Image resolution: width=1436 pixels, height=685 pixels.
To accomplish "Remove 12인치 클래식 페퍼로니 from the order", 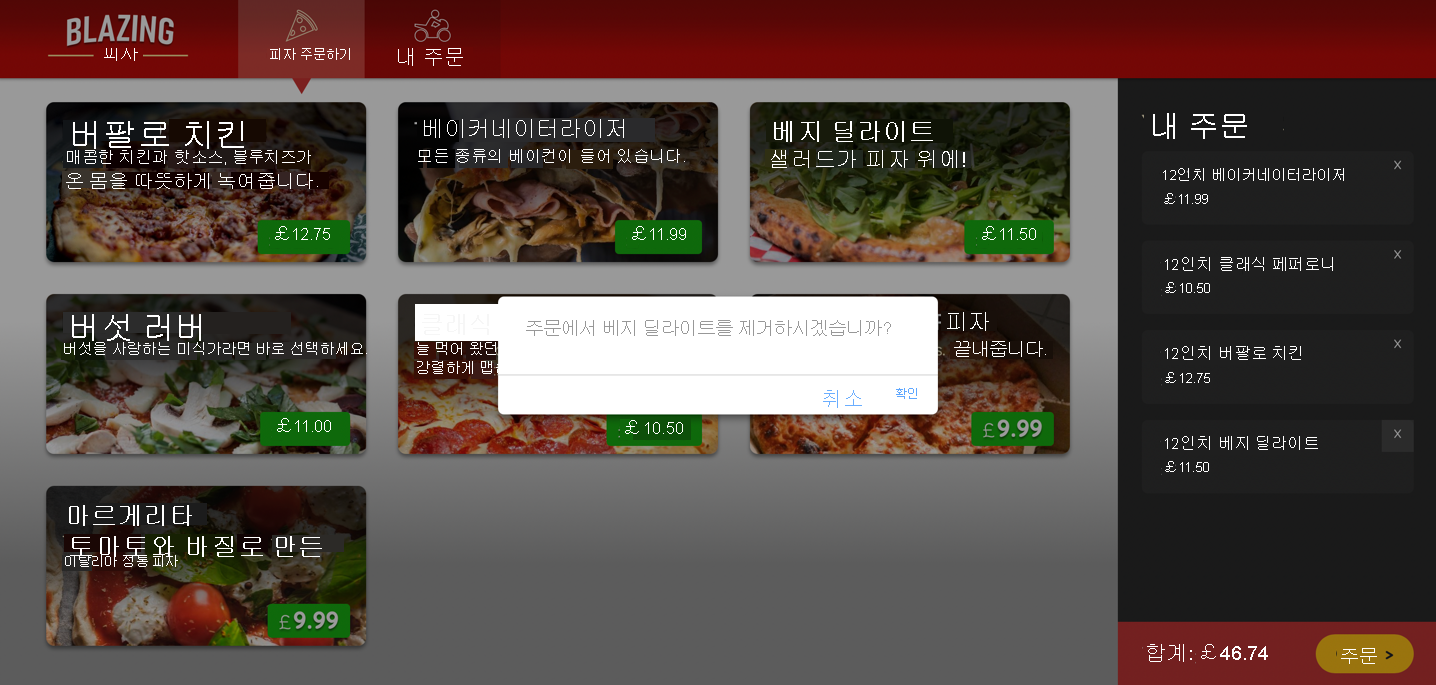I will [1397, 255].
